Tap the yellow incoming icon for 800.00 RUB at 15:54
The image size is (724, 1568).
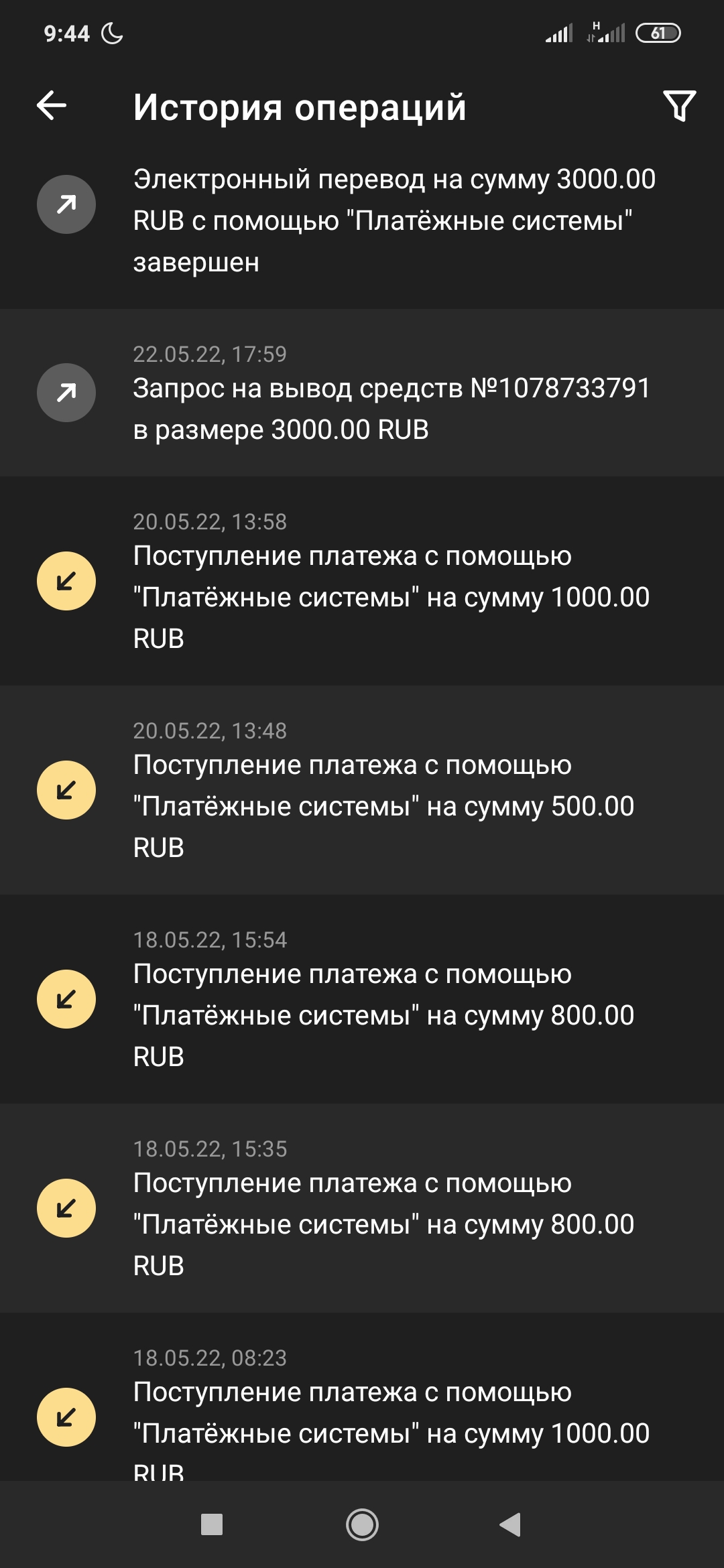pos(65,998)
